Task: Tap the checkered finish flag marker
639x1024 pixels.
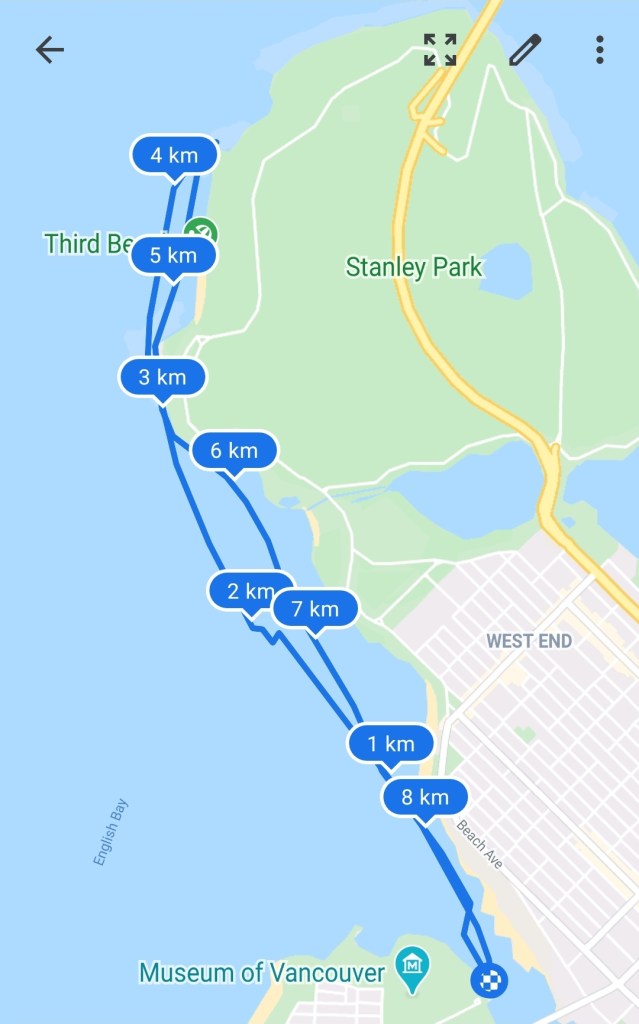Action: (x=489, y=980)
